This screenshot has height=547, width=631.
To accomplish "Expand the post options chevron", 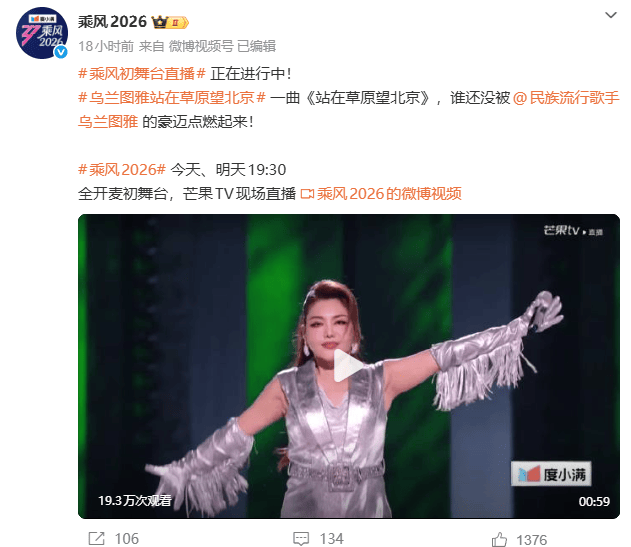I will 610,16.
